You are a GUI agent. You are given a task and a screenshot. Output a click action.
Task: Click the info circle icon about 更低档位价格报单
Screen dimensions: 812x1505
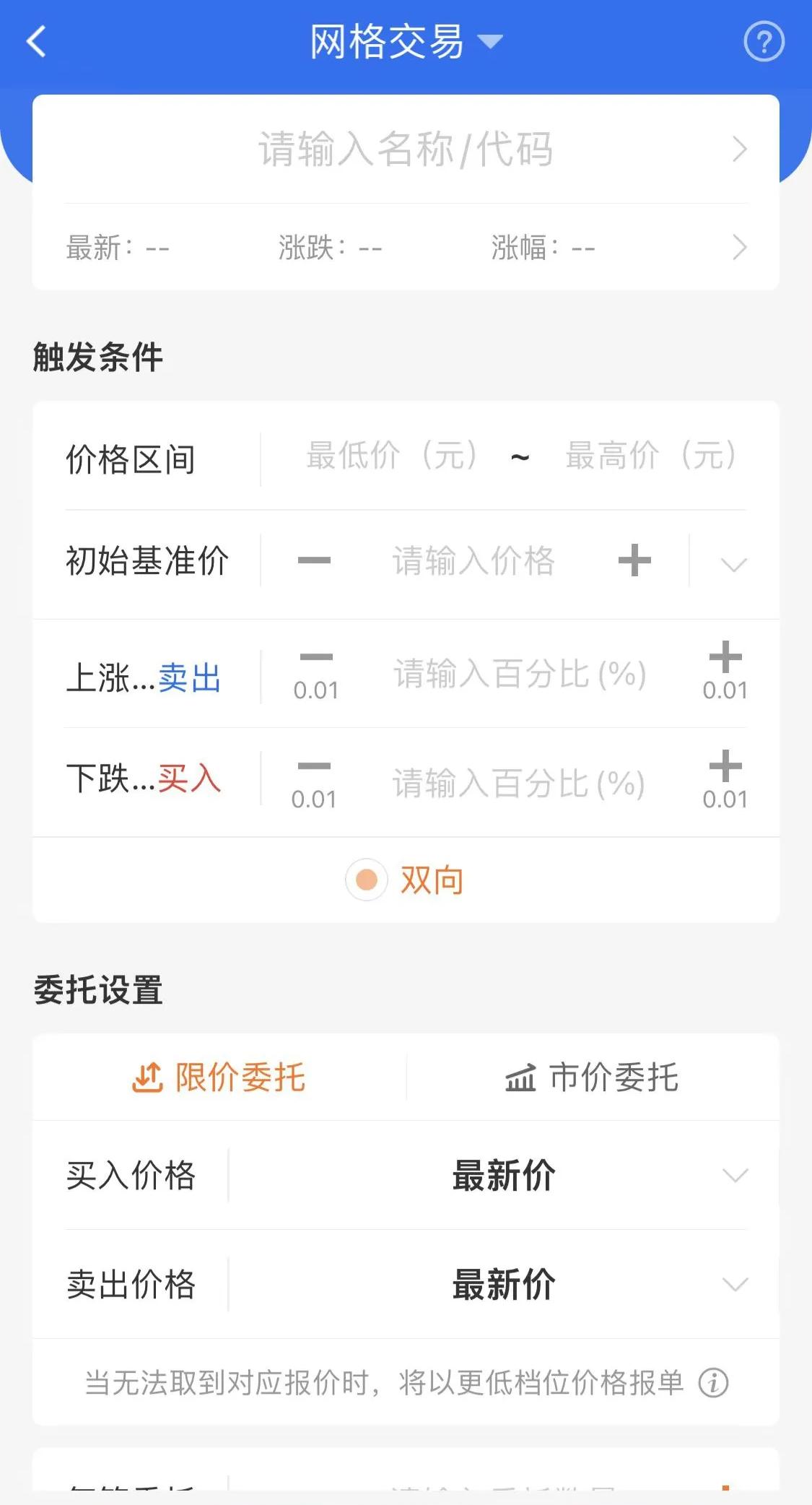(x=715, y=1382)
